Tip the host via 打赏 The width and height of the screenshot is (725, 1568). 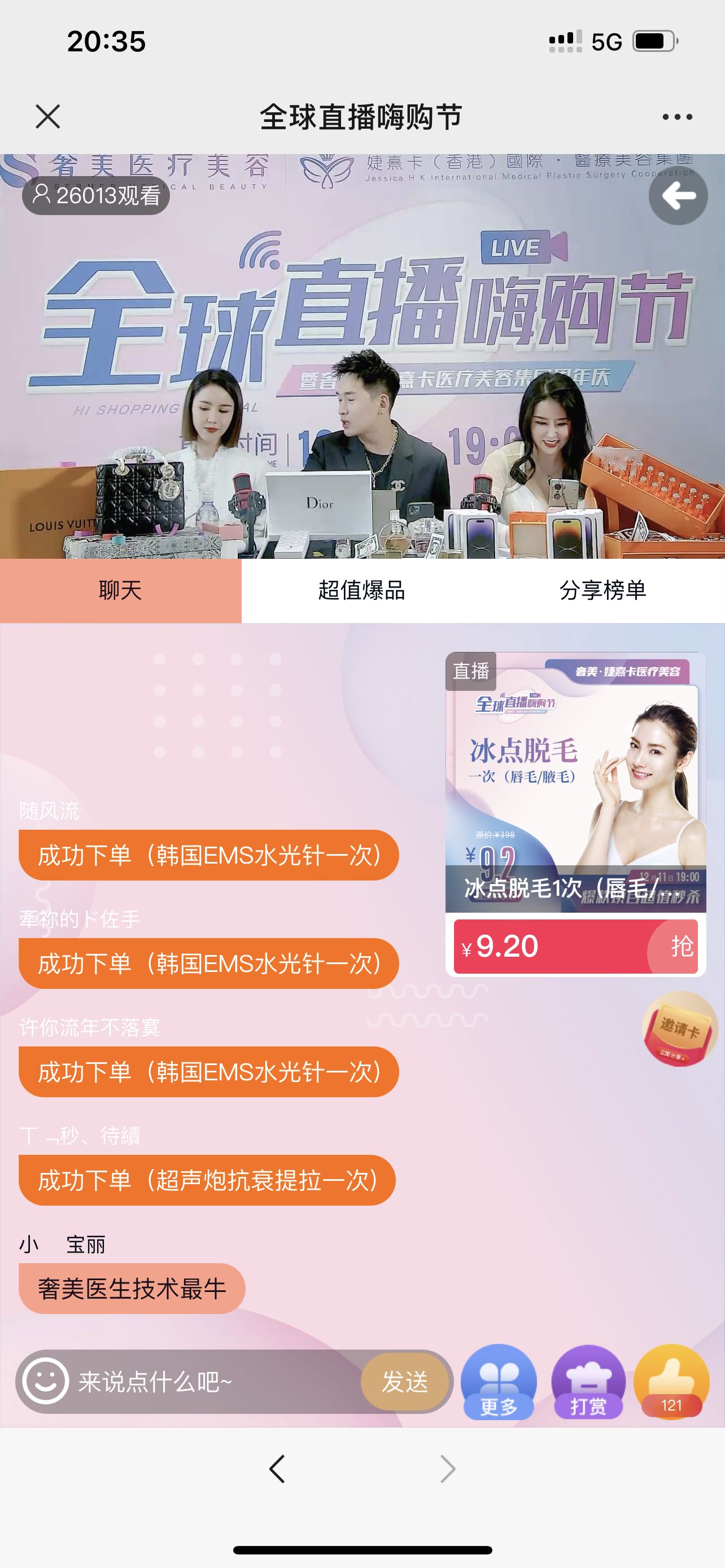click(588, 1382)
